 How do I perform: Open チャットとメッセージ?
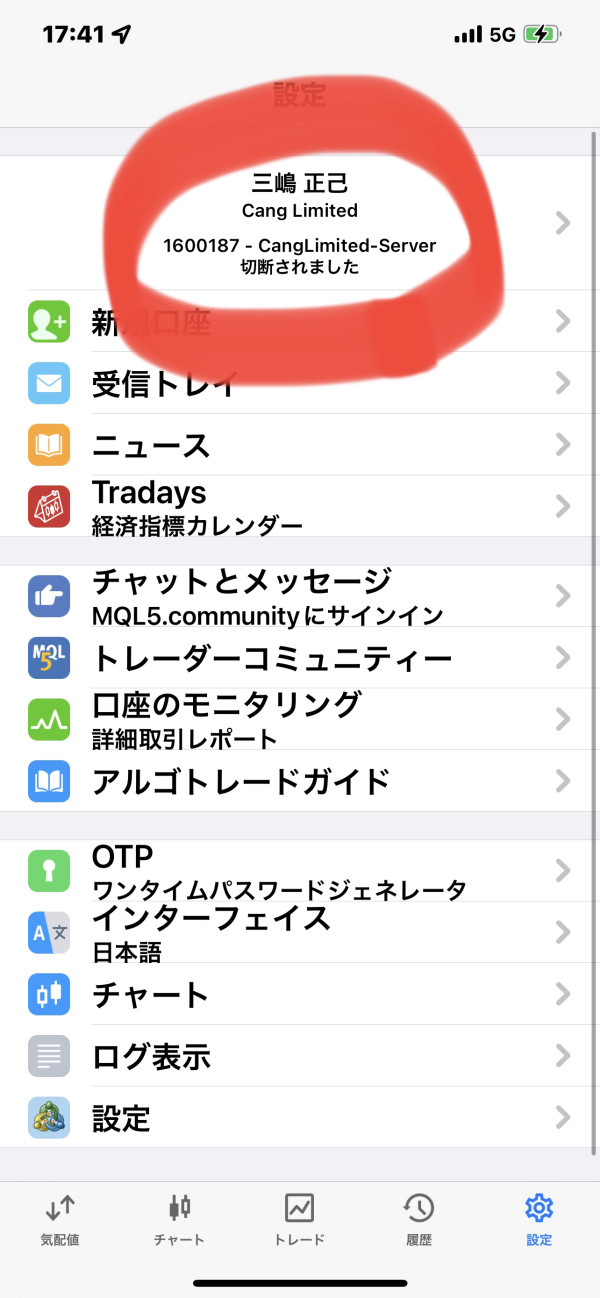click(300, 596)
